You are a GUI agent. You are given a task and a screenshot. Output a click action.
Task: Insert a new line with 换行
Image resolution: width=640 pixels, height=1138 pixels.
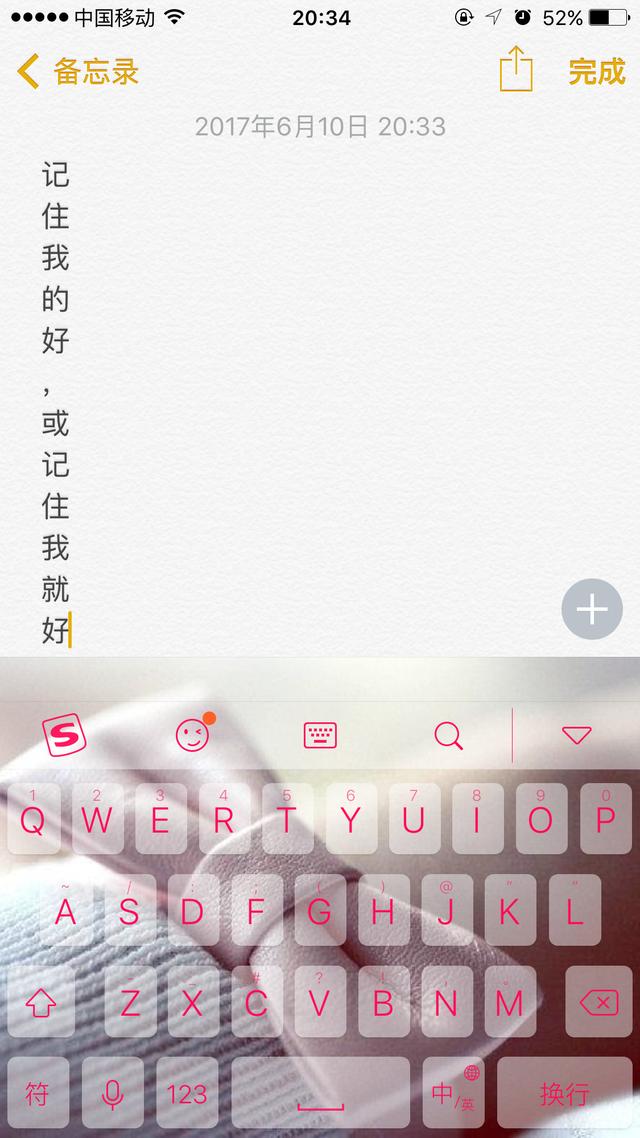pyautogui.click(x=564, y=1093)
